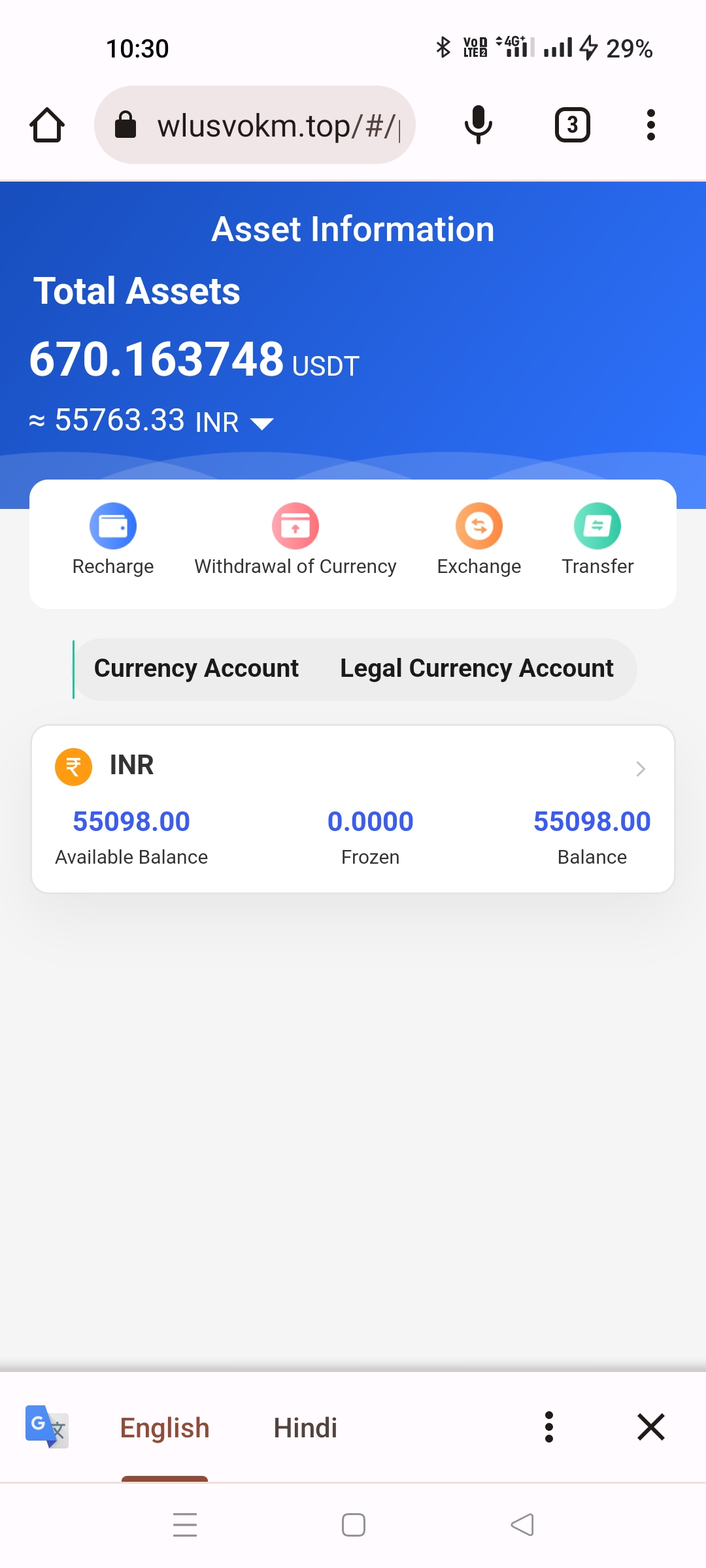Select English in the translate bar

[165, 1428]
